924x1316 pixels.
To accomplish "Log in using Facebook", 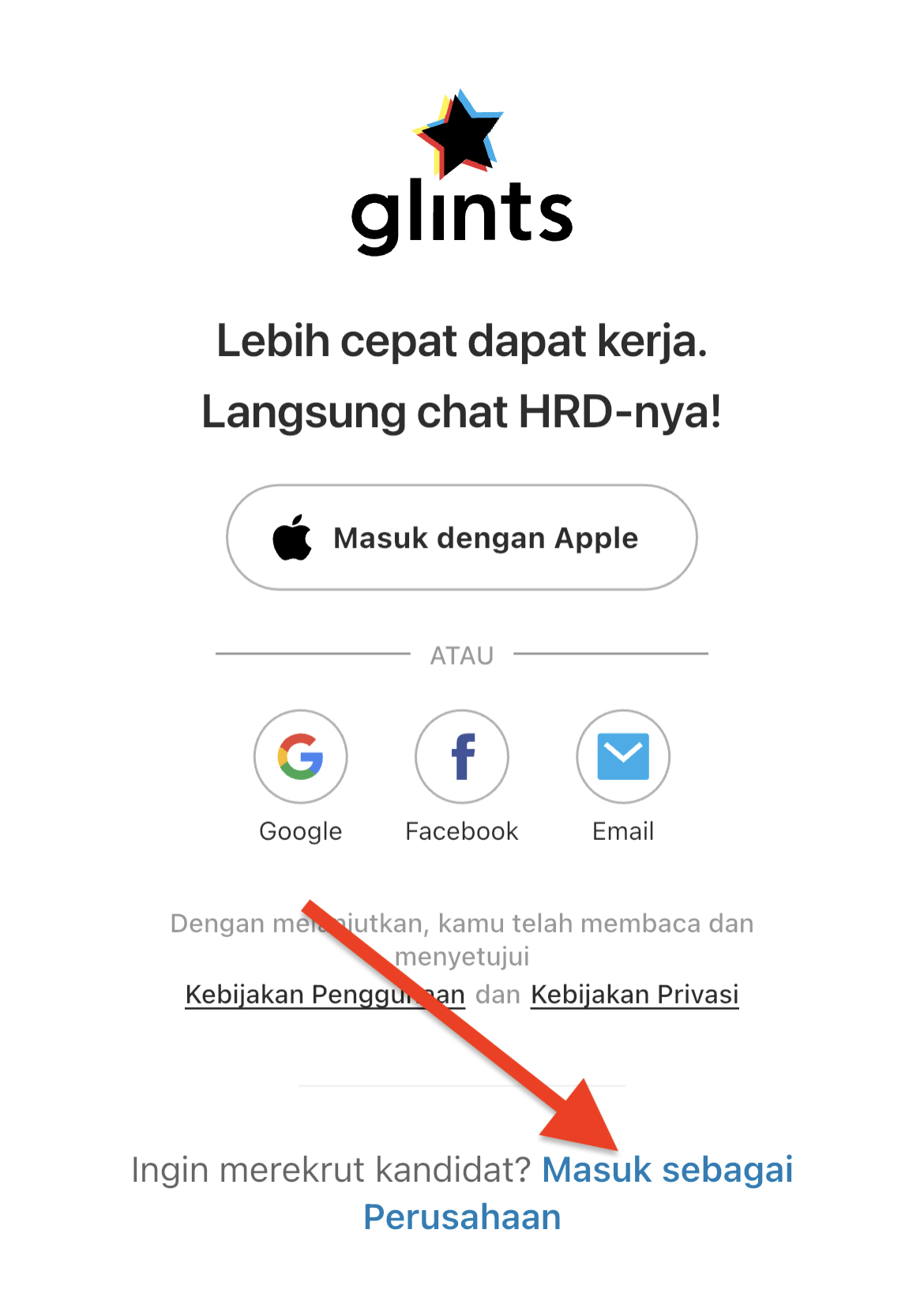I will 462,756.
